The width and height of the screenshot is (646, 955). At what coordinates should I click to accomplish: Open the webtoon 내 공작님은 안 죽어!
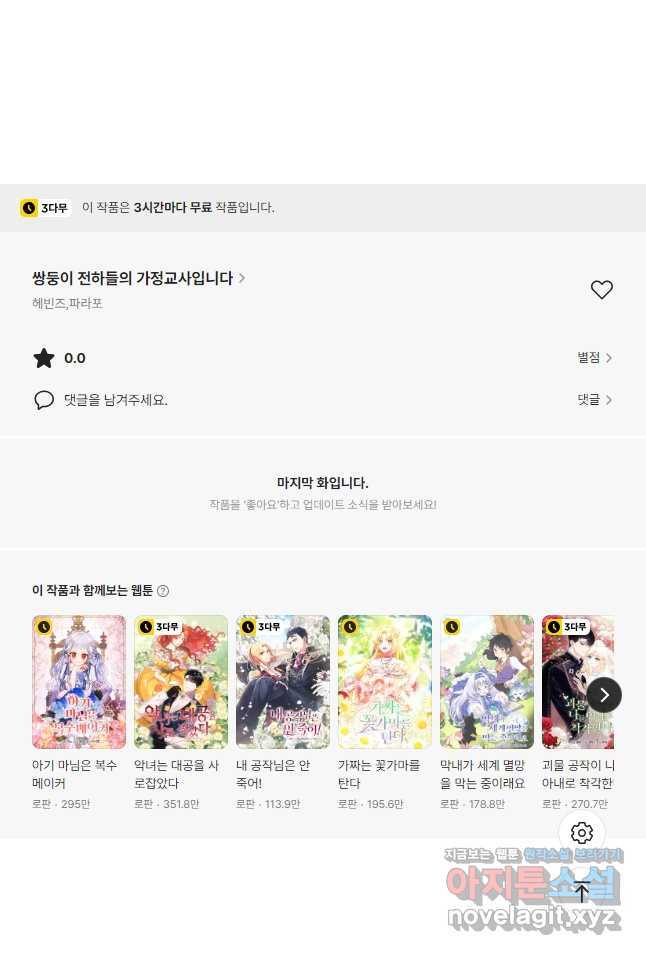coord(283,682)
